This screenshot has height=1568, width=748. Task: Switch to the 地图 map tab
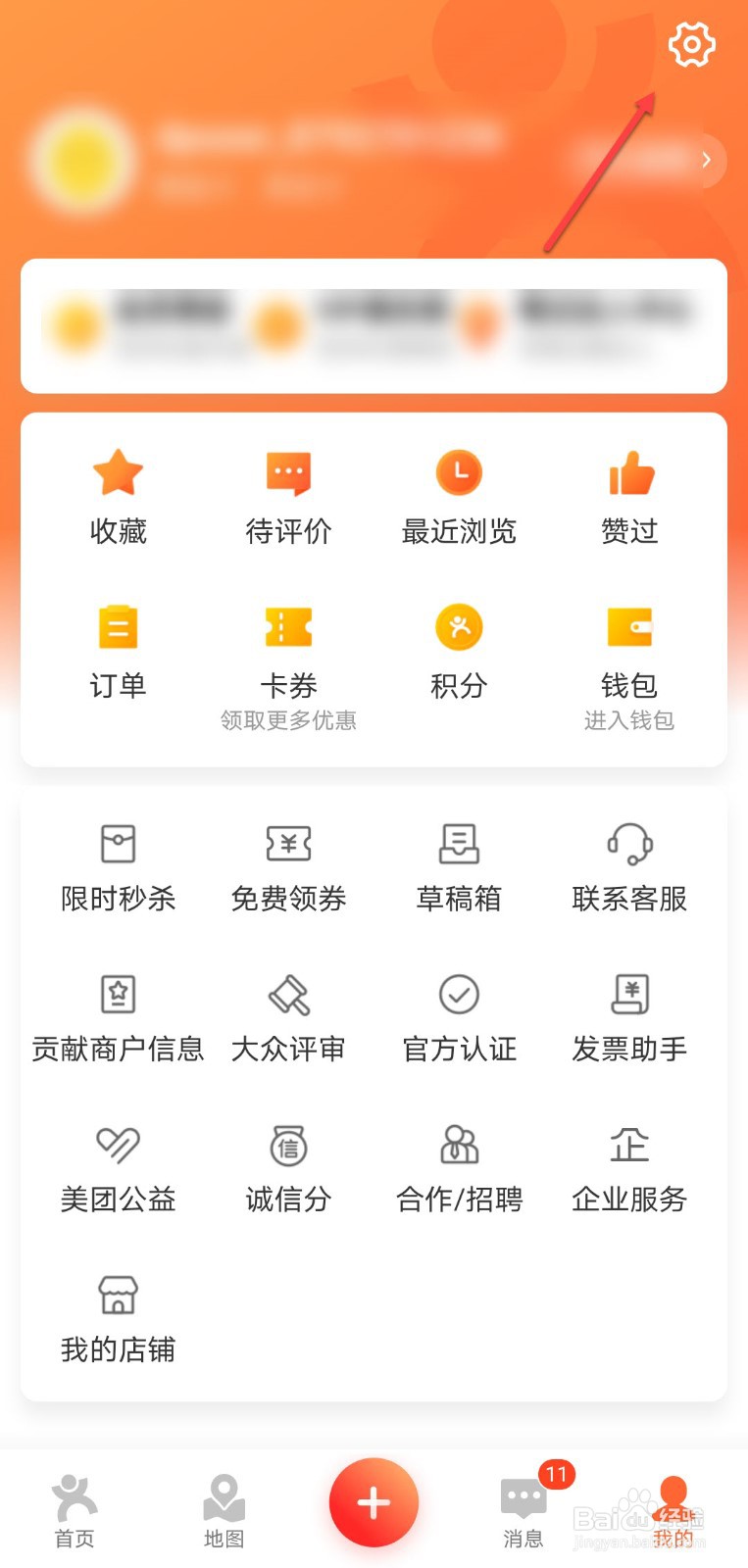click(x=224, y=1510)
